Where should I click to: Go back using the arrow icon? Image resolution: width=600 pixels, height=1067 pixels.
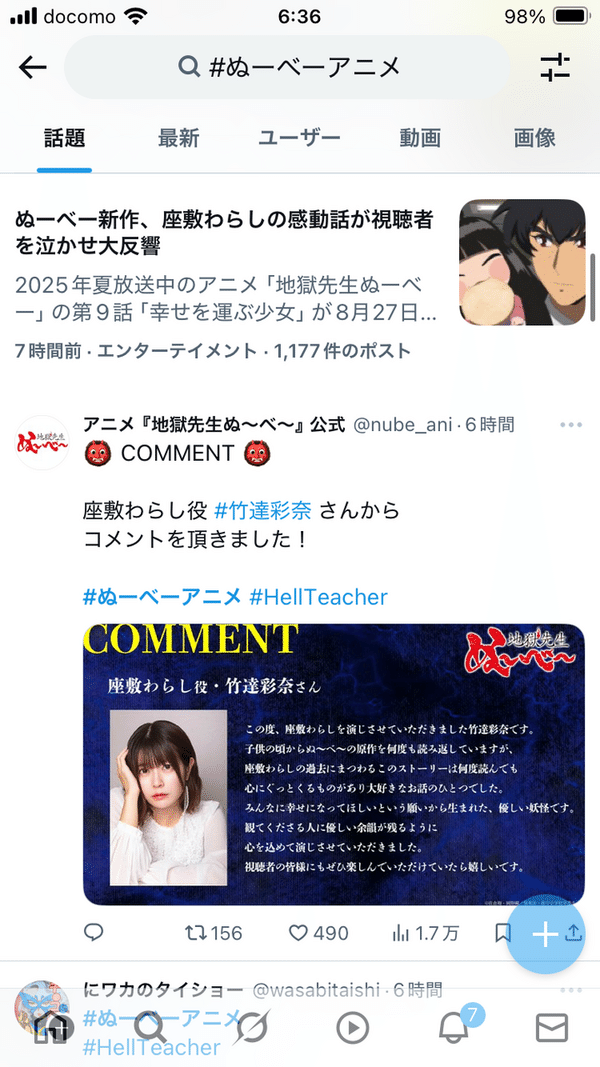tap(33, 67)
